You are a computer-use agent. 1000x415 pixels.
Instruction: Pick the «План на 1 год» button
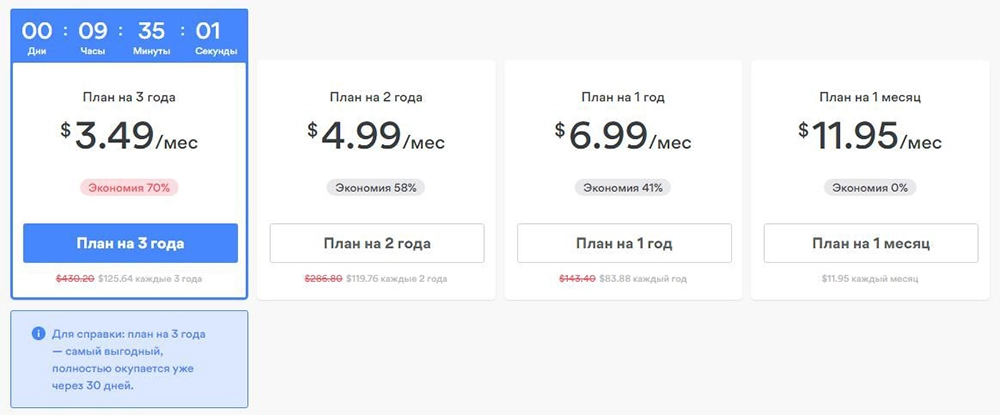point(624,243)
